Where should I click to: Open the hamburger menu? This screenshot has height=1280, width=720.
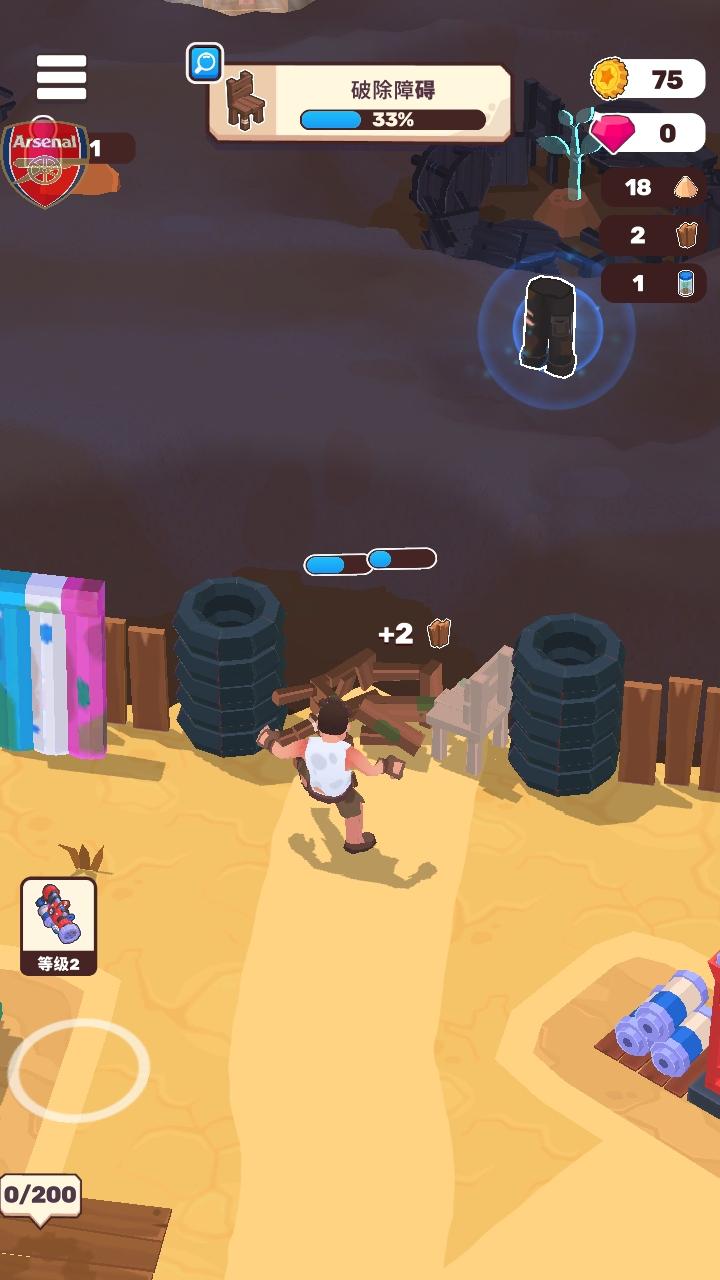62,77
